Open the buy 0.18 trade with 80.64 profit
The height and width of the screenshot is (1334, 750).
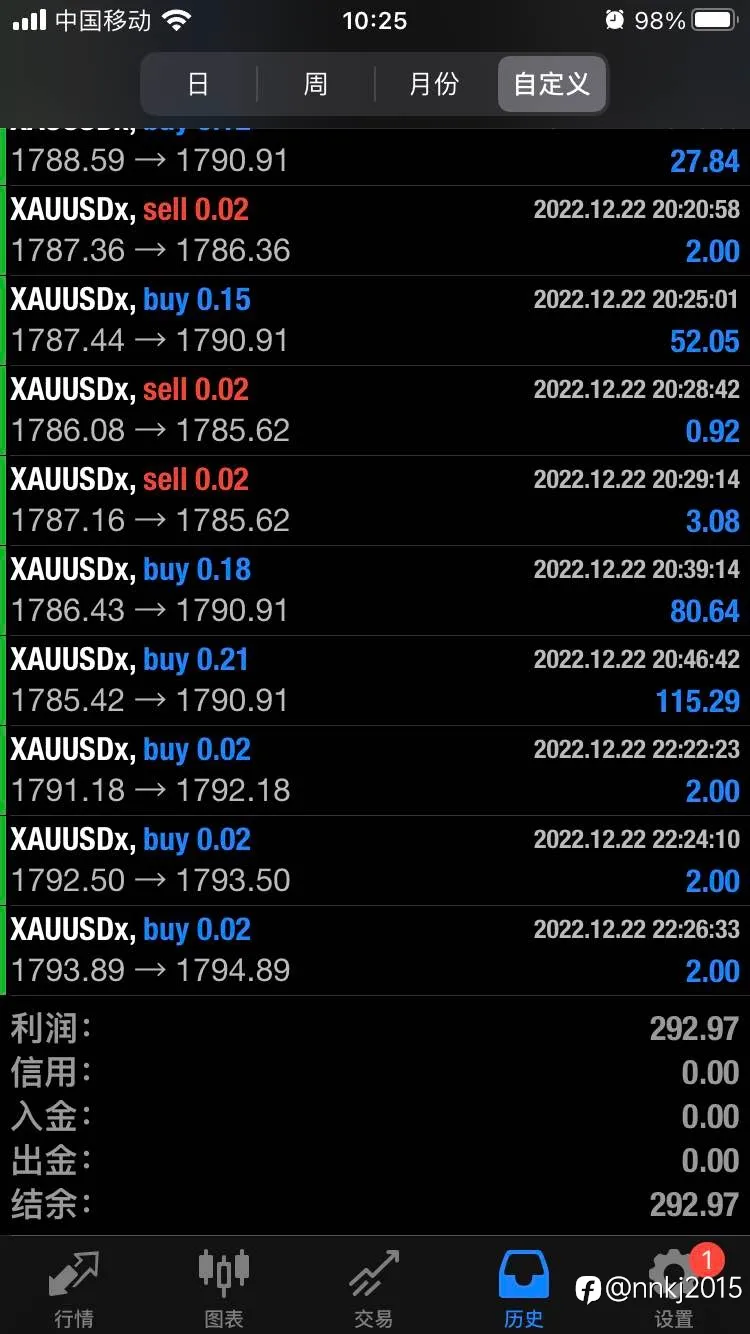375,591
